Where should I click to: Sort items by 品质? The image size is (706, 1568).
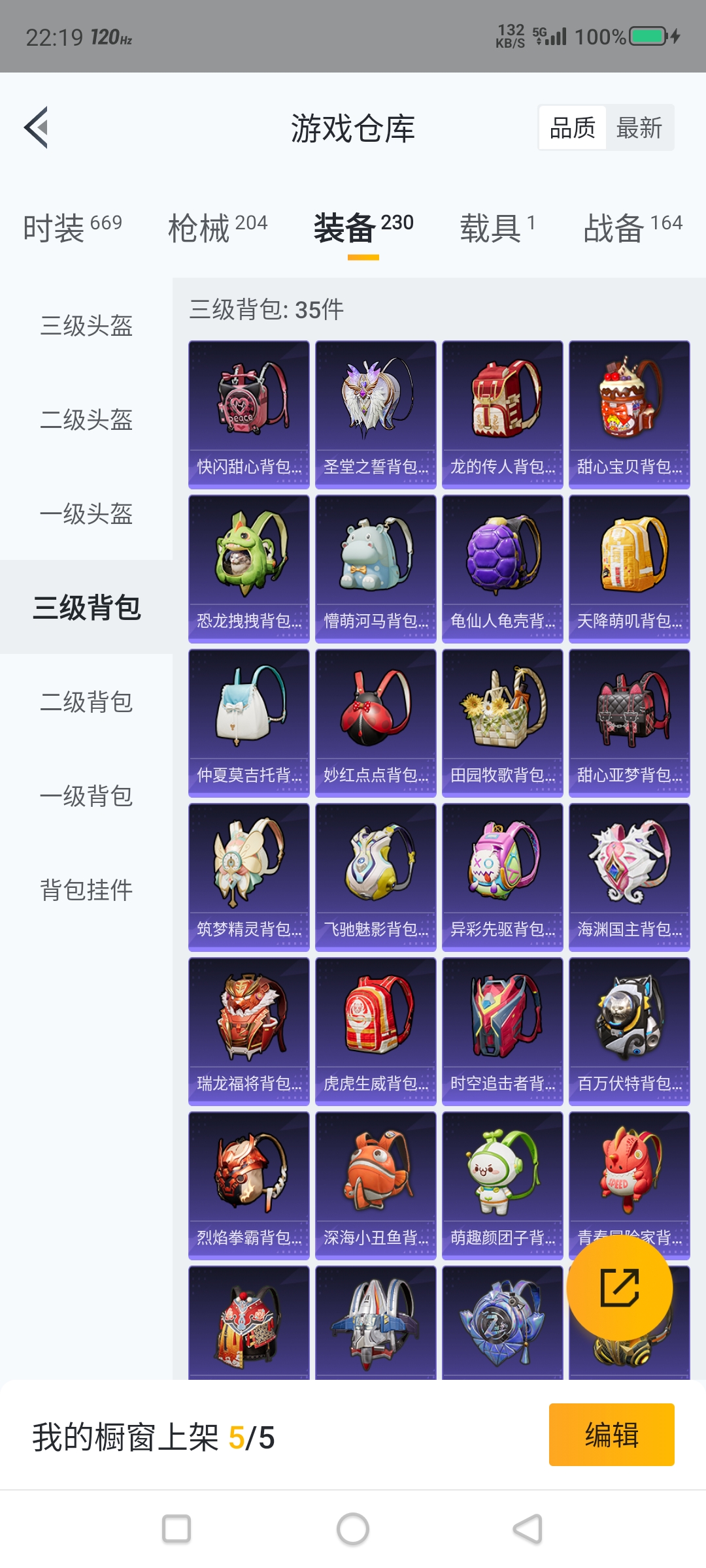573,127
